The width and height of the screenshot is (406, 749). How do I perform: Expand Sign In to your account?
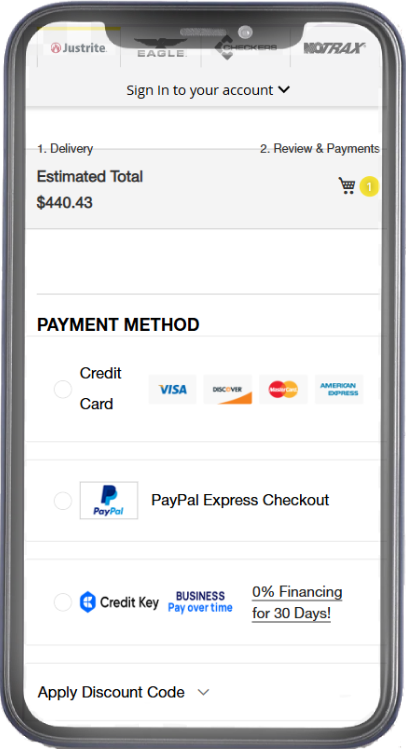click(208, 90)
